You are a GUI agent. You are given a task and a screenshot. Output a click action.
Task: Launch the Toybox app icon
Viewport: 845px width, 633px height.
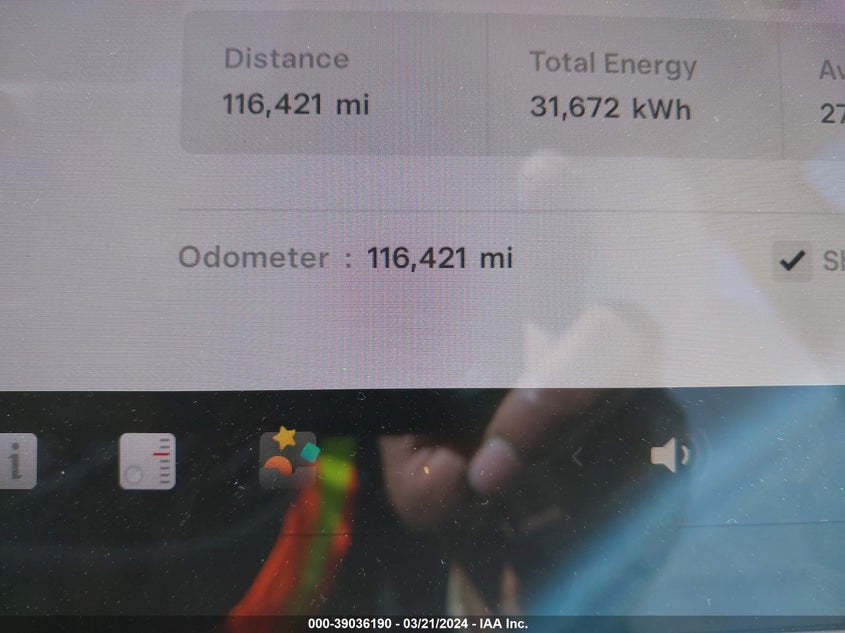(289, 460)
